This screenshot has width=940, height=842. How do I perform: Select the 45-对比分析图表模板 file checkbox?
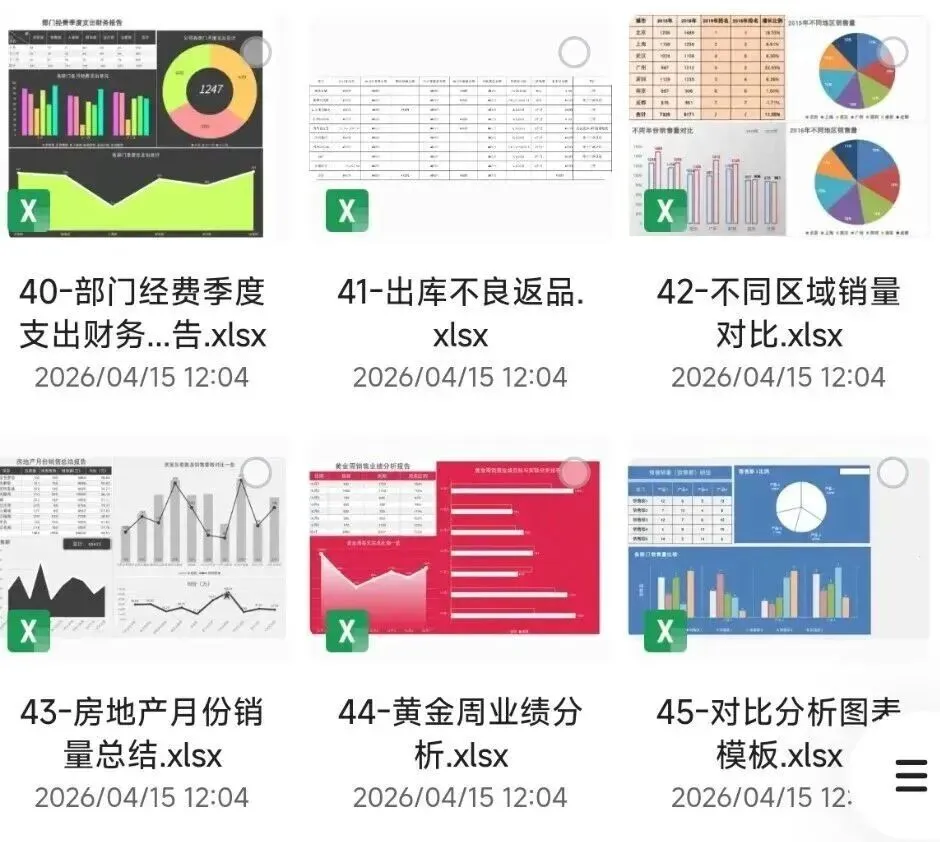click(893, 473)
